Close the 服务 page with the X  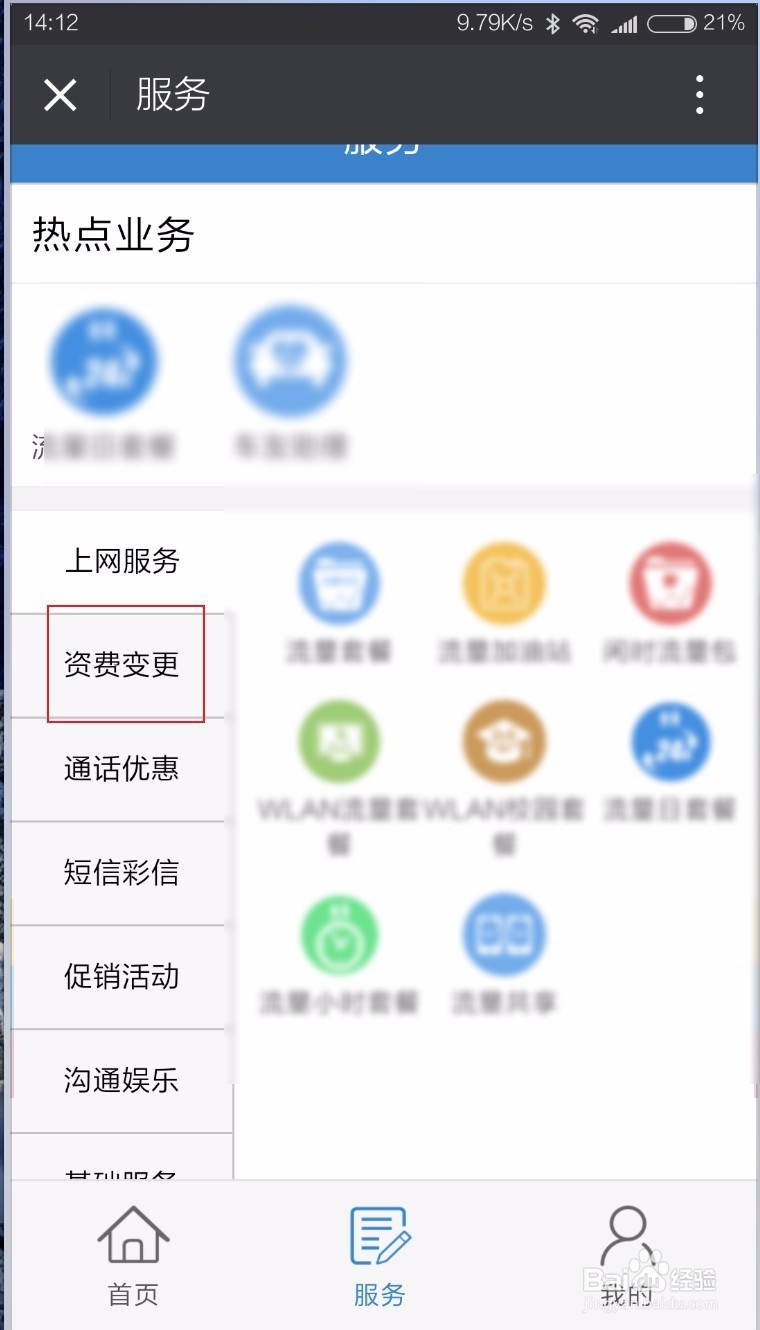(x=59, y=94)
